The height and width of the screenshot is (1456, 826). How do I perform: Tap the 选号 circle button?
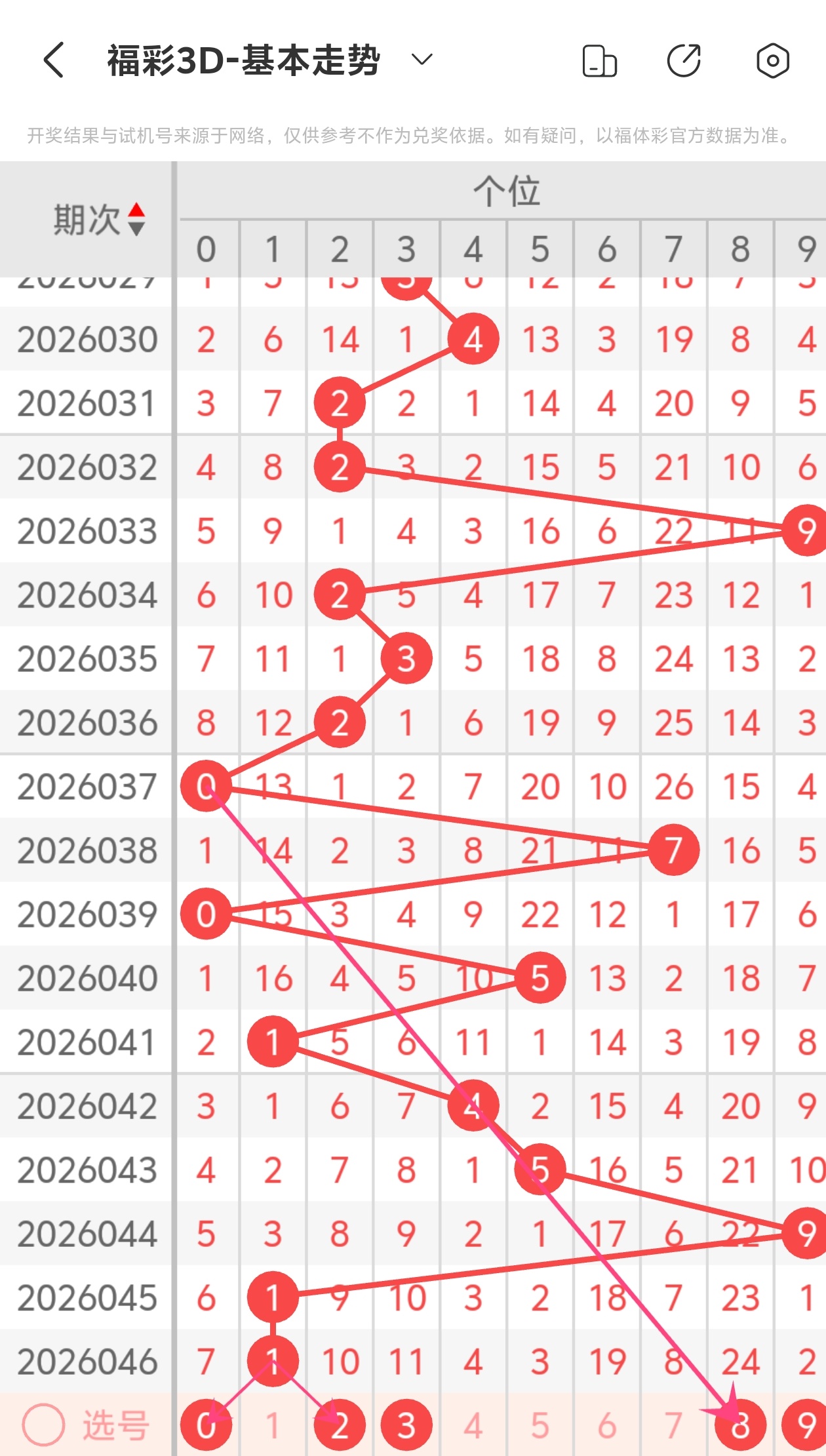[43, 1425]
